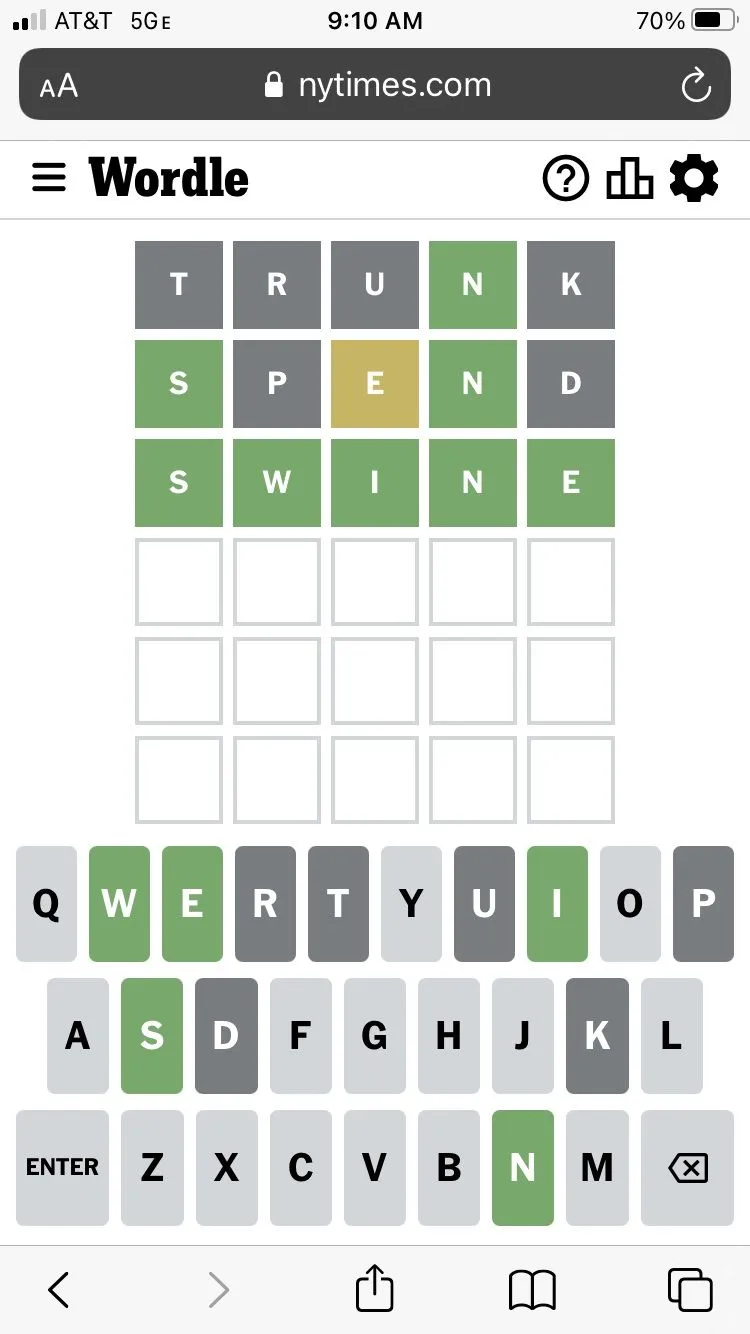Select the letter Y key
This screenshot has height=1334, width=750.
click(411, 904)
